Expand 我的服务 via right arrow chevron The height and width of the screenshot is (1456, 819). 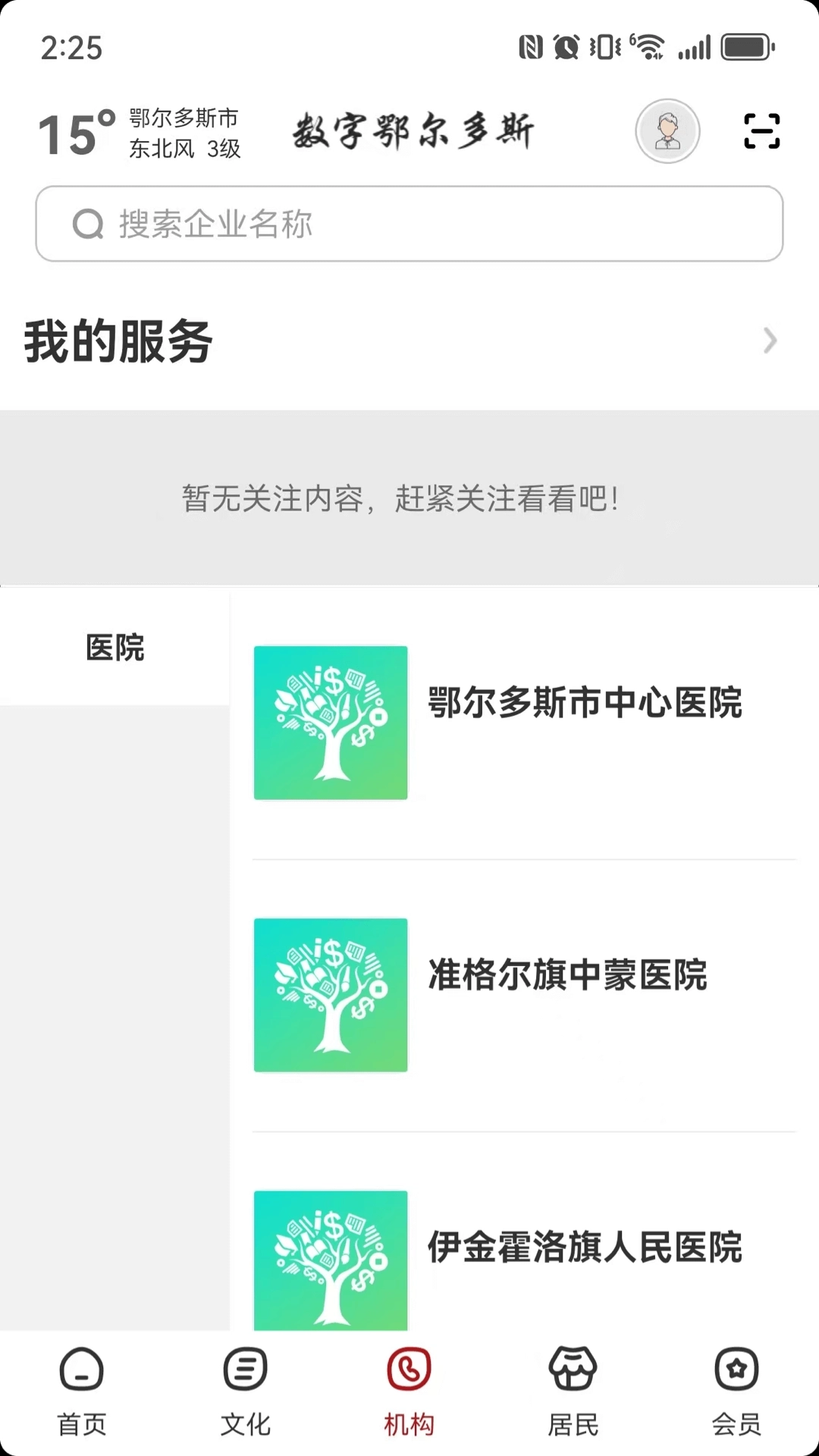pos(770,342)
